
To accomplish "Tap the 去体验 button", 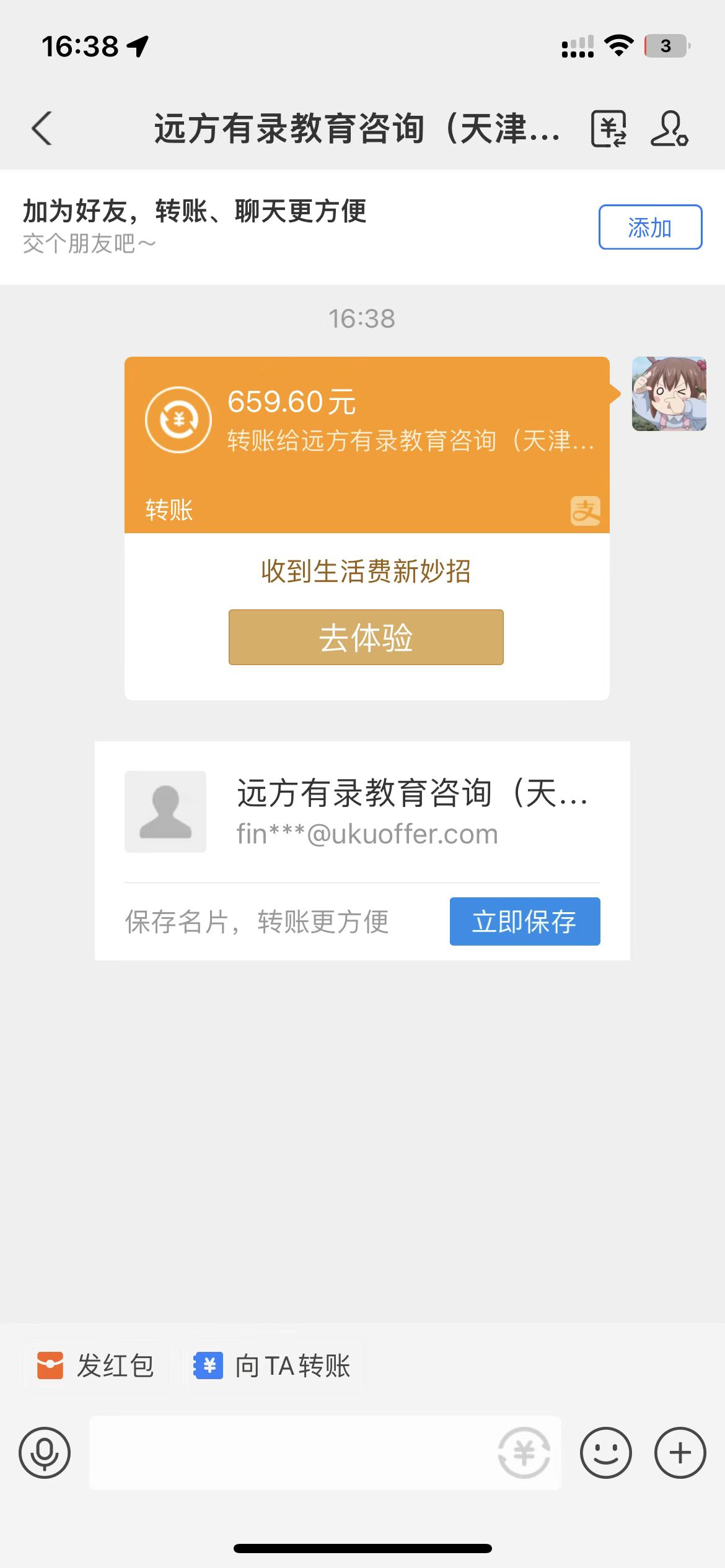I will tap(366, 637).
